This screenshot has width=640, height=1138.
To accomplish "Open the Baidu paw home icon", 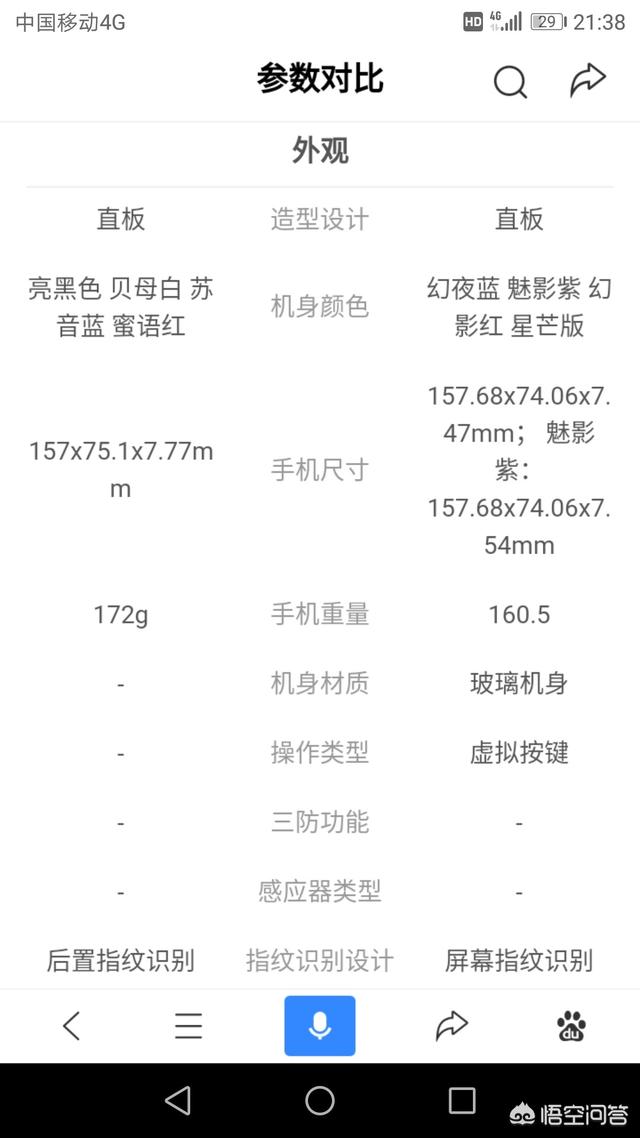I will (x=571, y=1026).
